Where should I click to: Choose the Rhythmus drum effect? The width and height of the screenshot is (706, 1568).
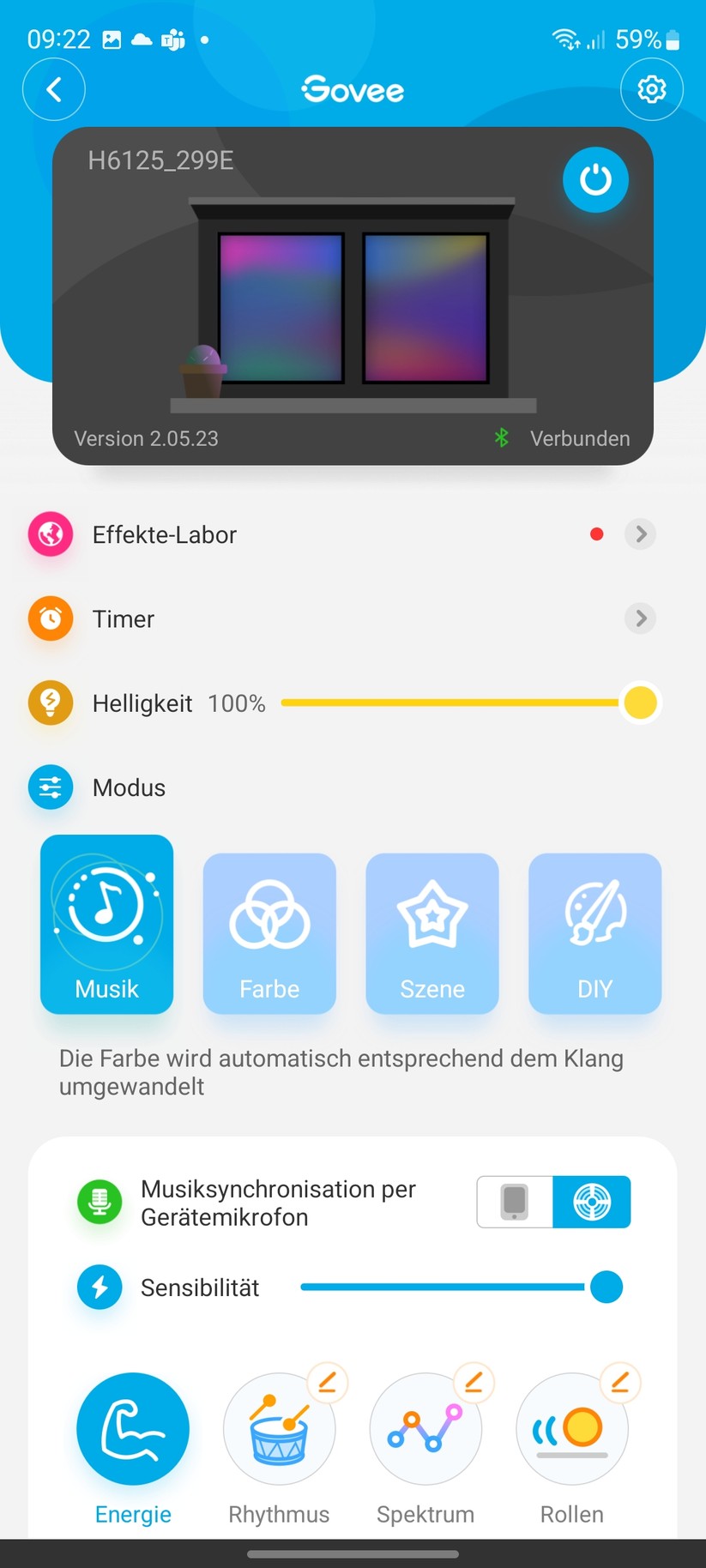tap(279, 1429)
